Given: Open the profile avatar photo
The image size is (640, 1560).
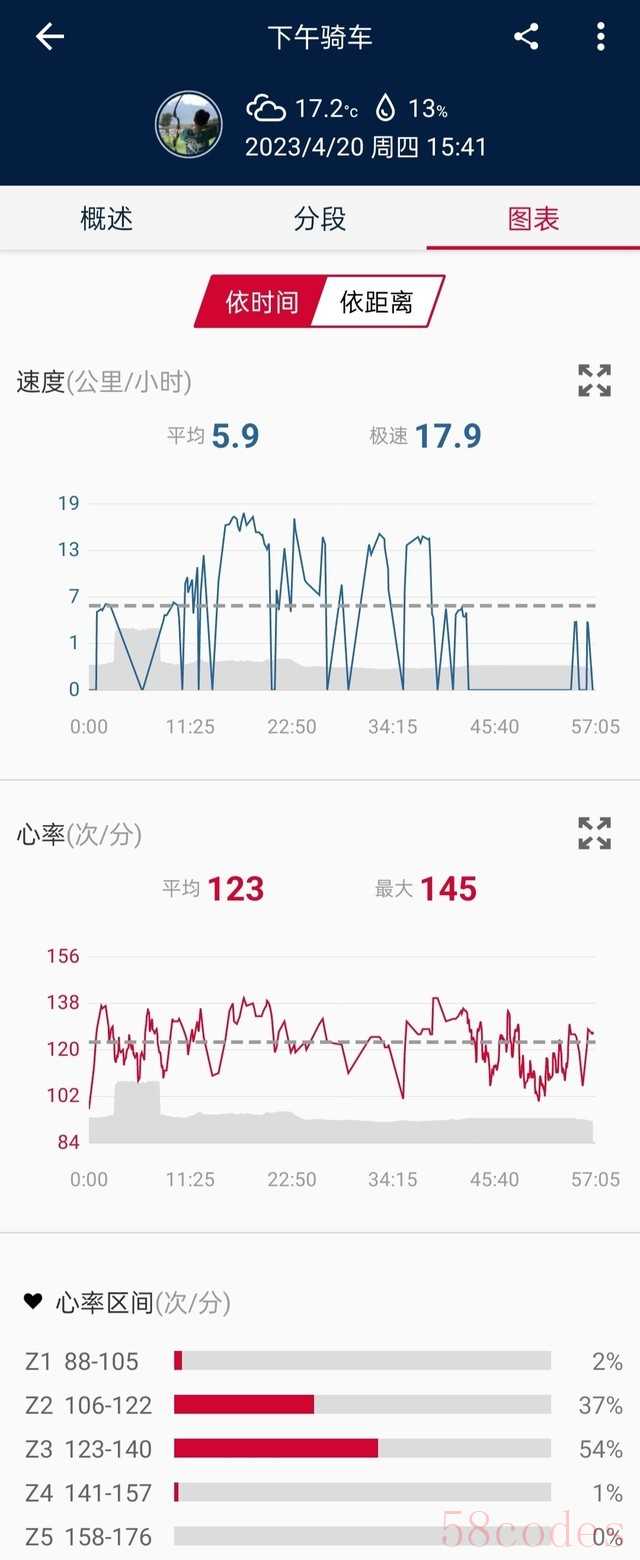Looking at the screenshot, I should tap(188, 124).
